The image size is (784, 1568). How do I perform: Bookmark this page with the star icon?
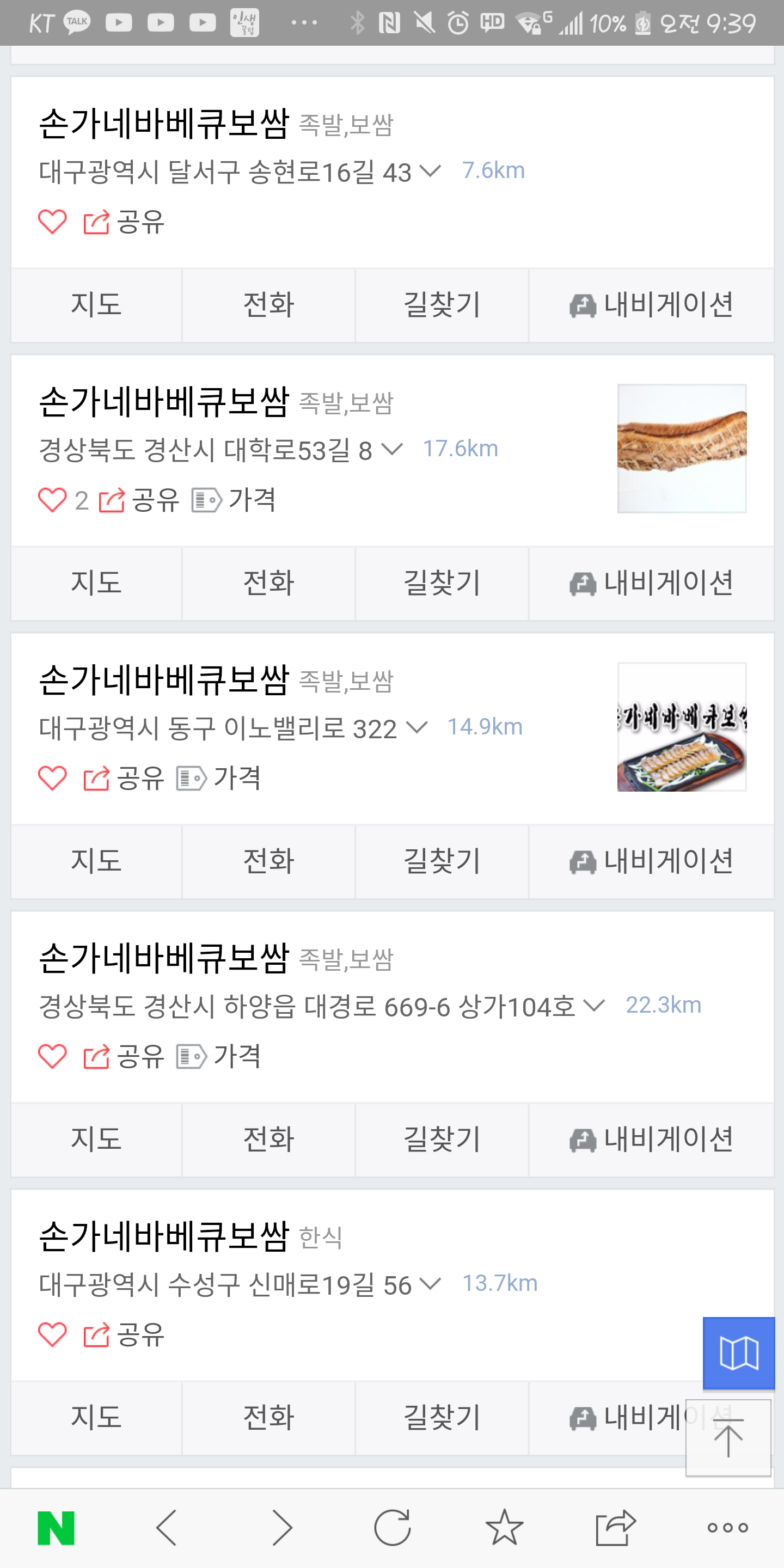(x=504, y=1527)
